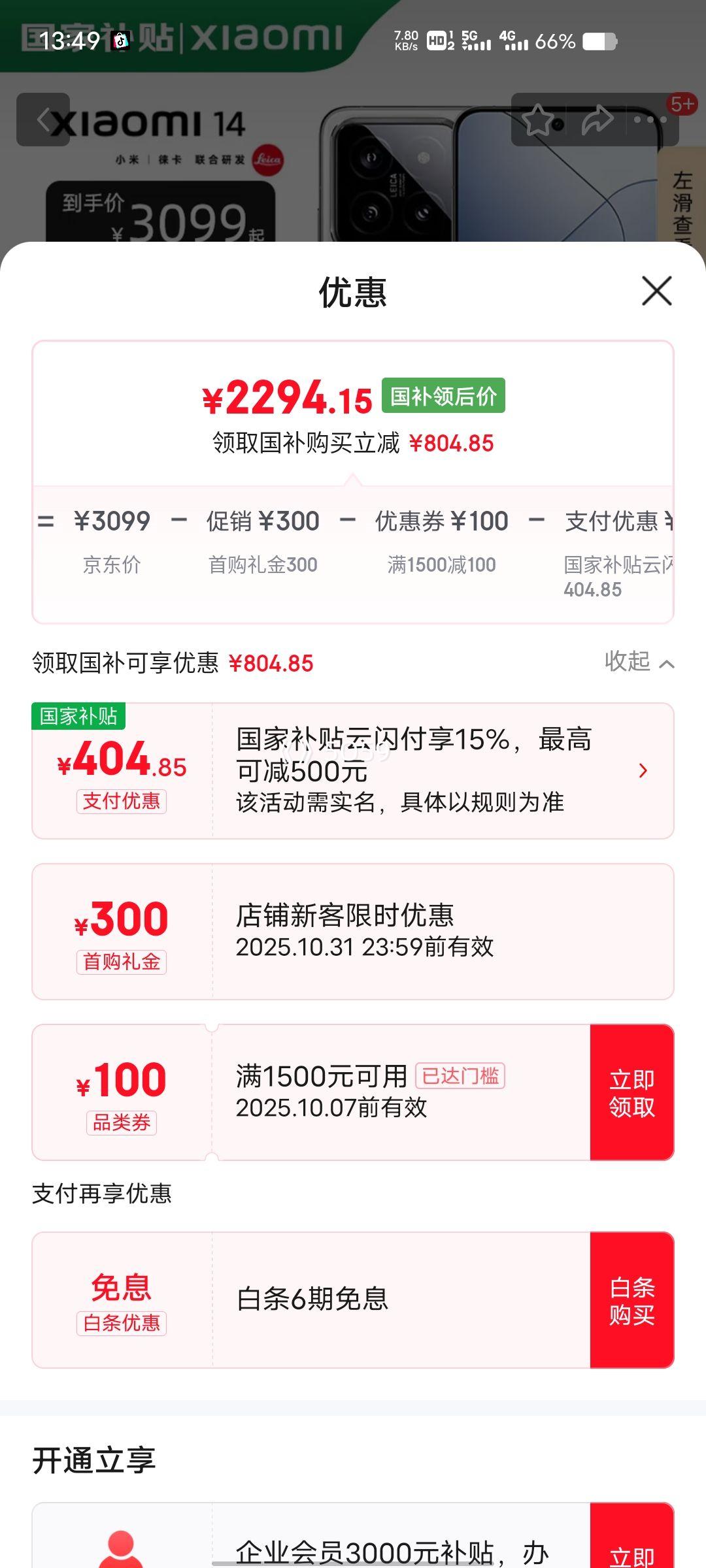The image size is (706, 1568).
Task: Go back from the Xiaomi 14 product page
Action: [43, 120]
